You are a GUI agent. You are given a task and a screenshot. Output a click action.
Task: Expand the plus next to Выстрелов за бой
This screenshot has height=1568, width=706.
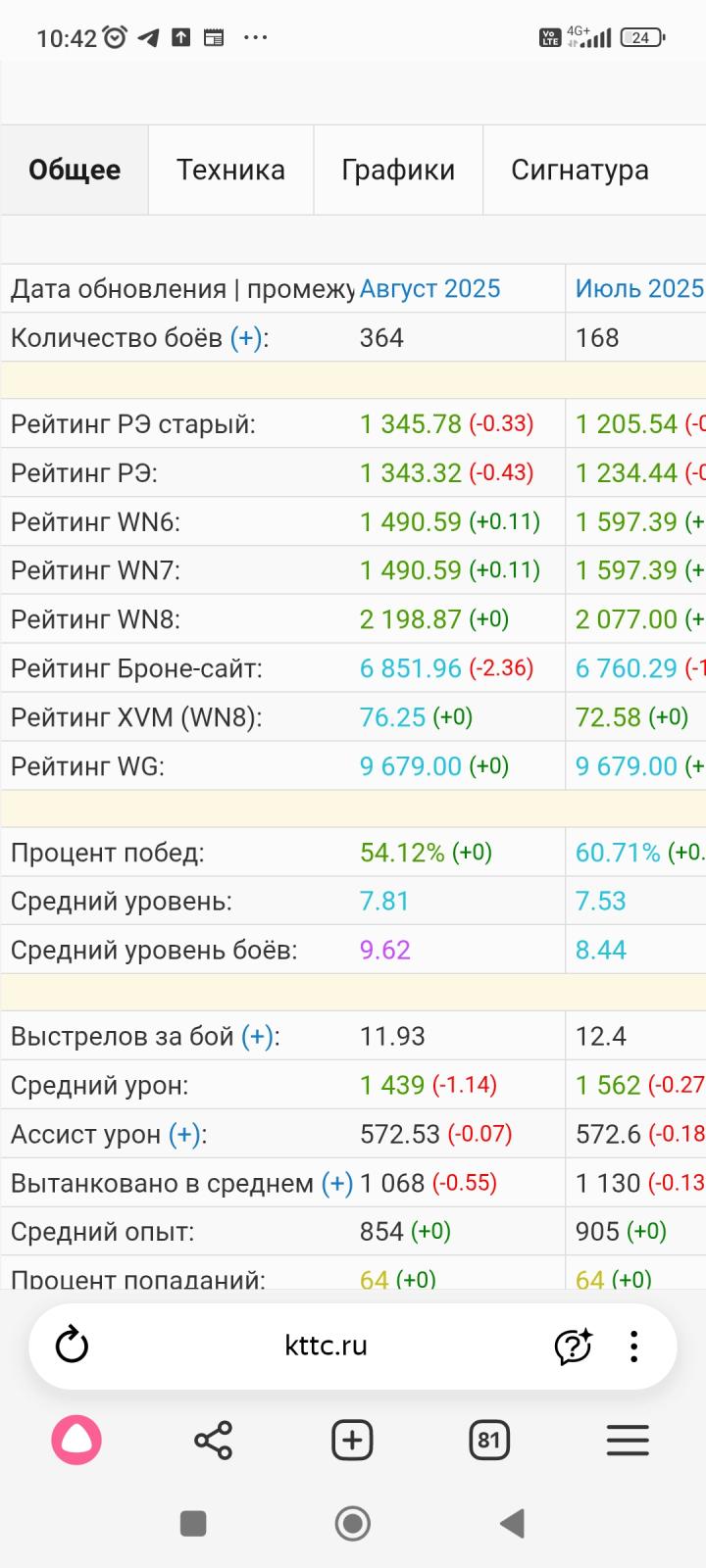click(x=258, y=1037)
